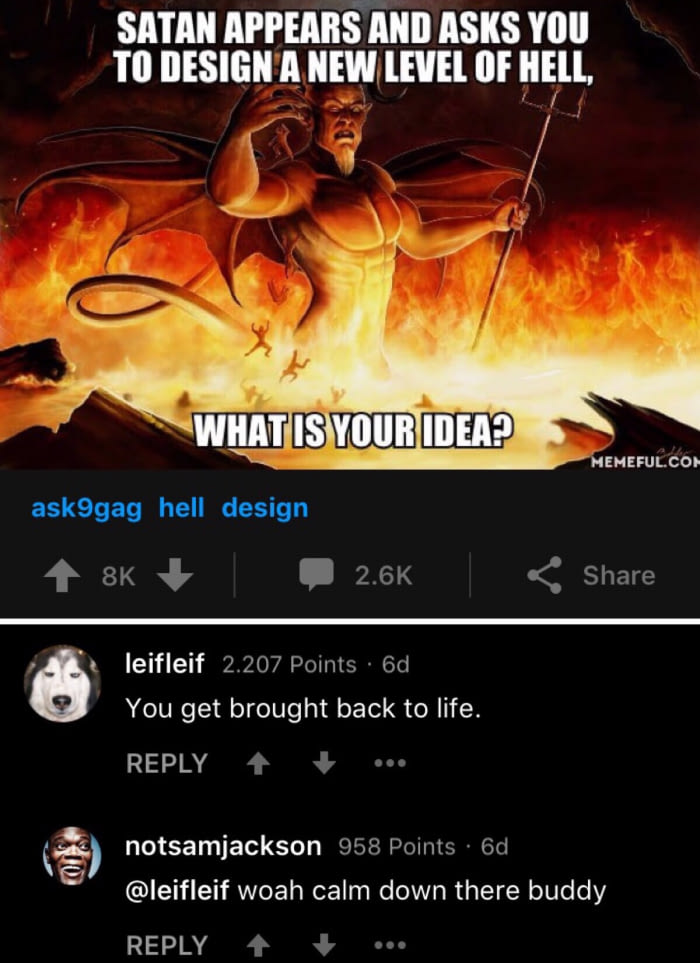Upvote the post with 8K points

click(64, 575)
